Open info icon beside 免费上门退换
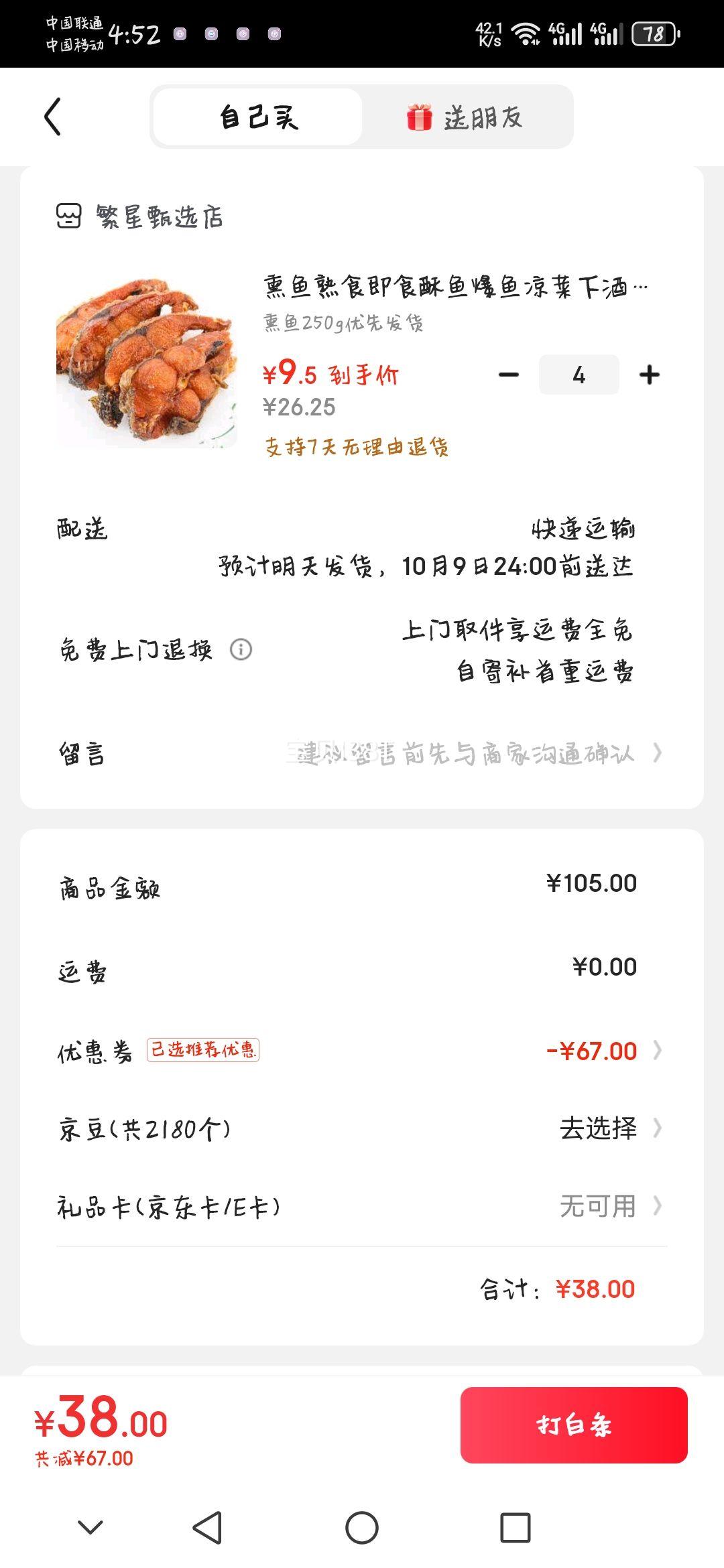 click(241, 649)
